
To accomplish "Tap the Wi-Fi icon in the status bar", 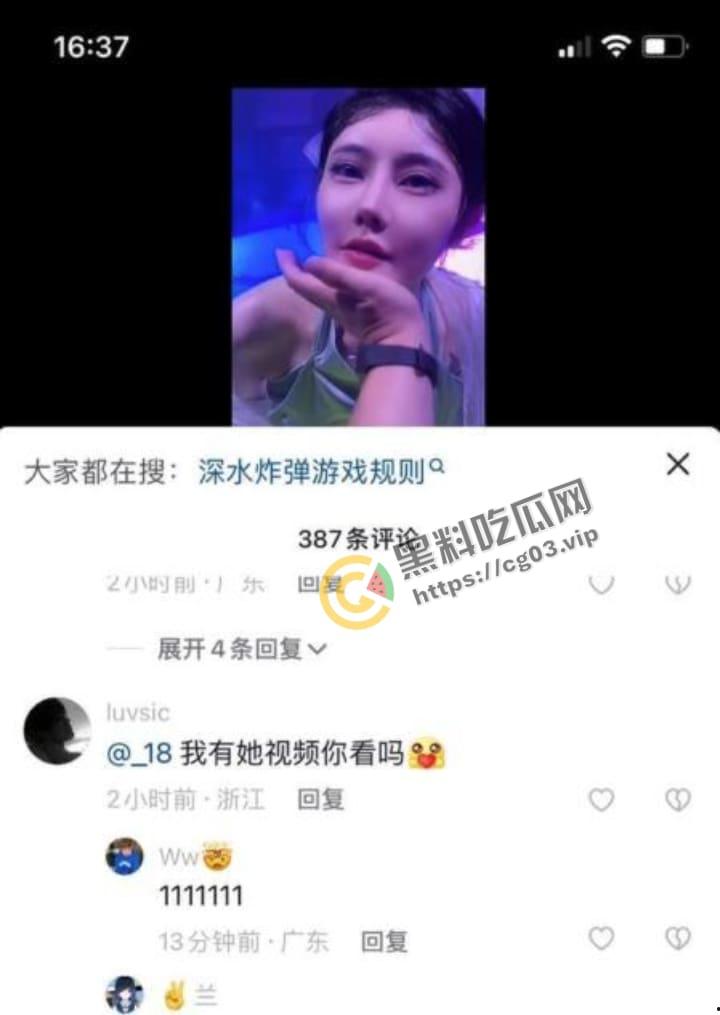I will coord(615,45).
